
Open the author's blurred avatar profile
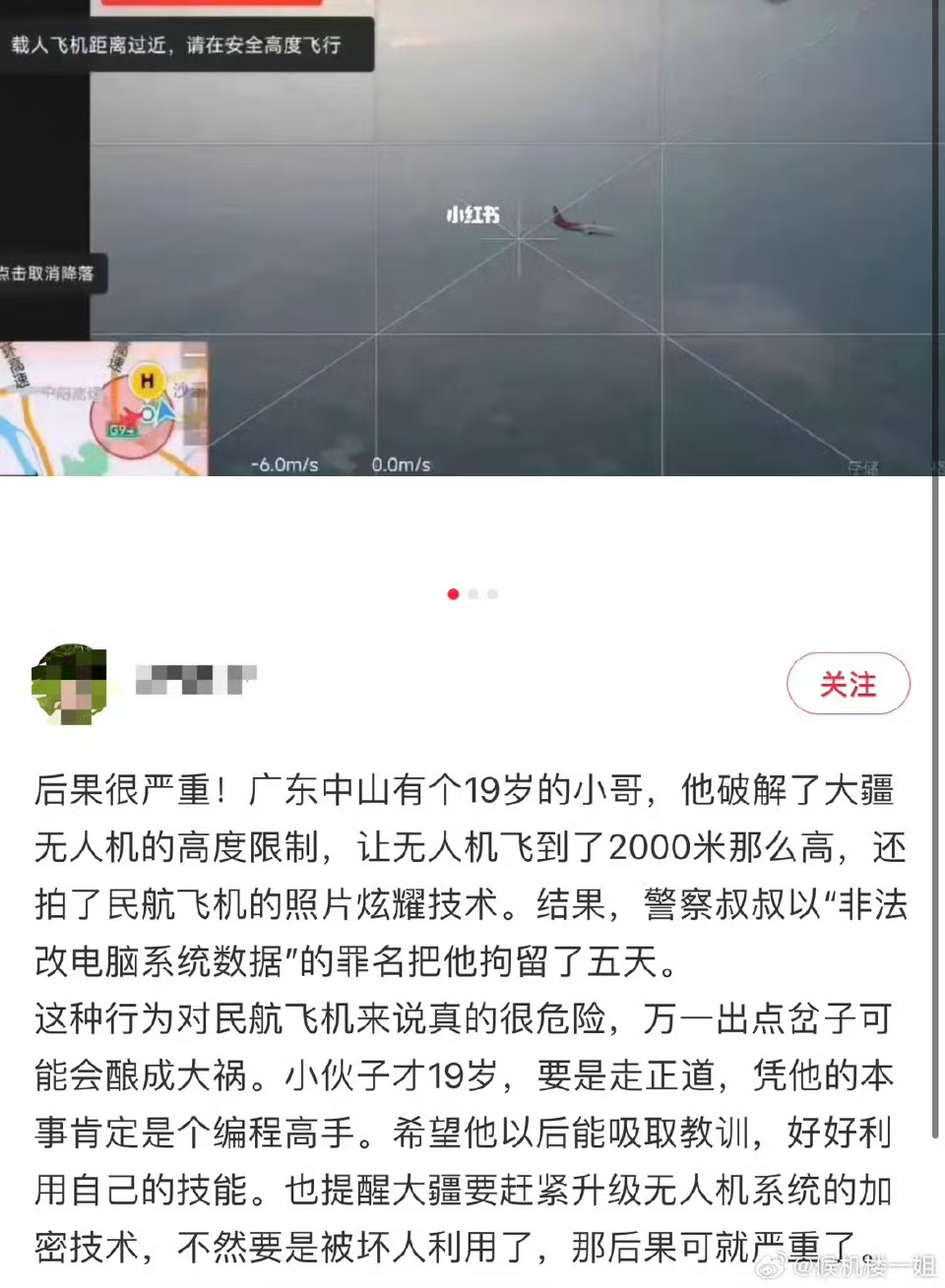(70, 684)
